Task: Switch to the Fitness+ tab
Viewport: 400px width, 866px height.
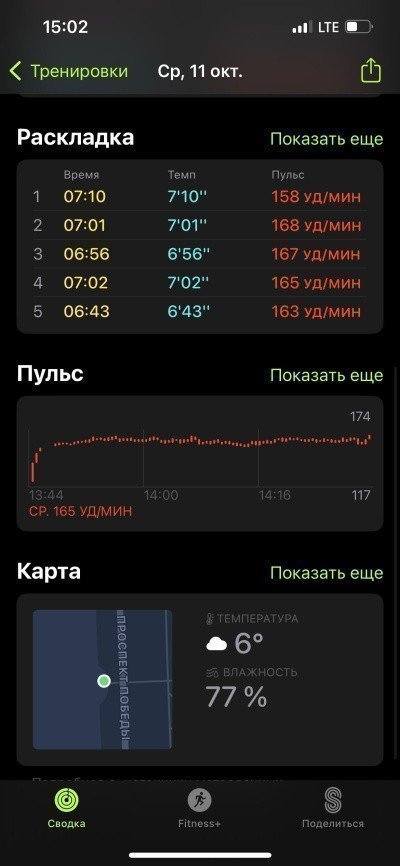Action: pos(199,809)
